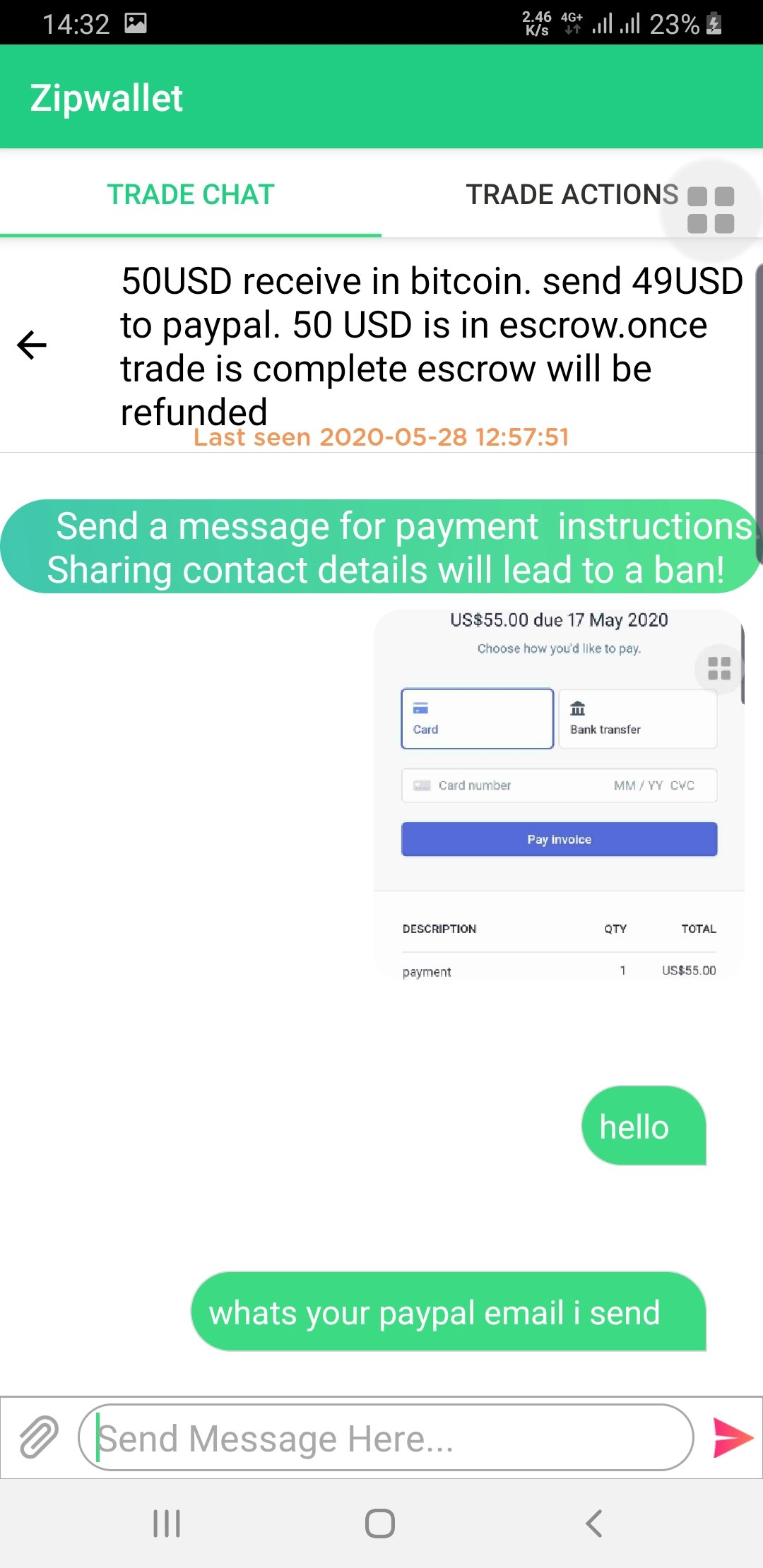Open the grid menu beside Trade Actions
The width and height of the screenshot is (763, 1568).
pyautogui.click(x=710, y=208)
